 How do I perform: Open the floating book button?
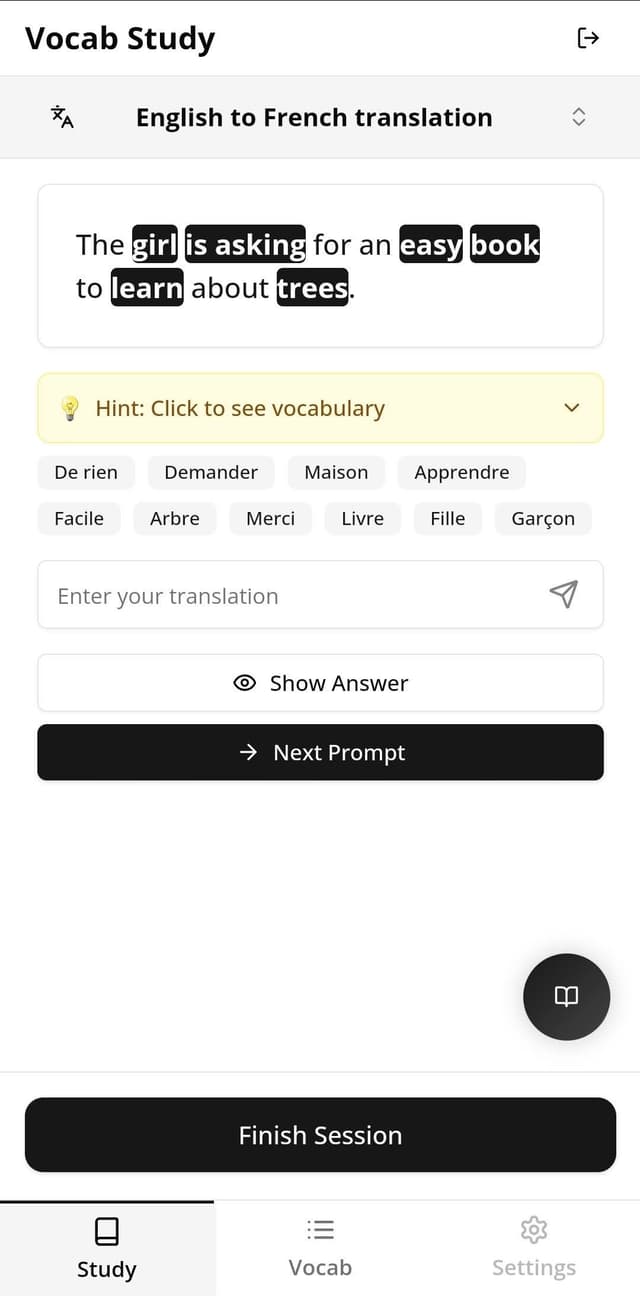pos(566,997)
